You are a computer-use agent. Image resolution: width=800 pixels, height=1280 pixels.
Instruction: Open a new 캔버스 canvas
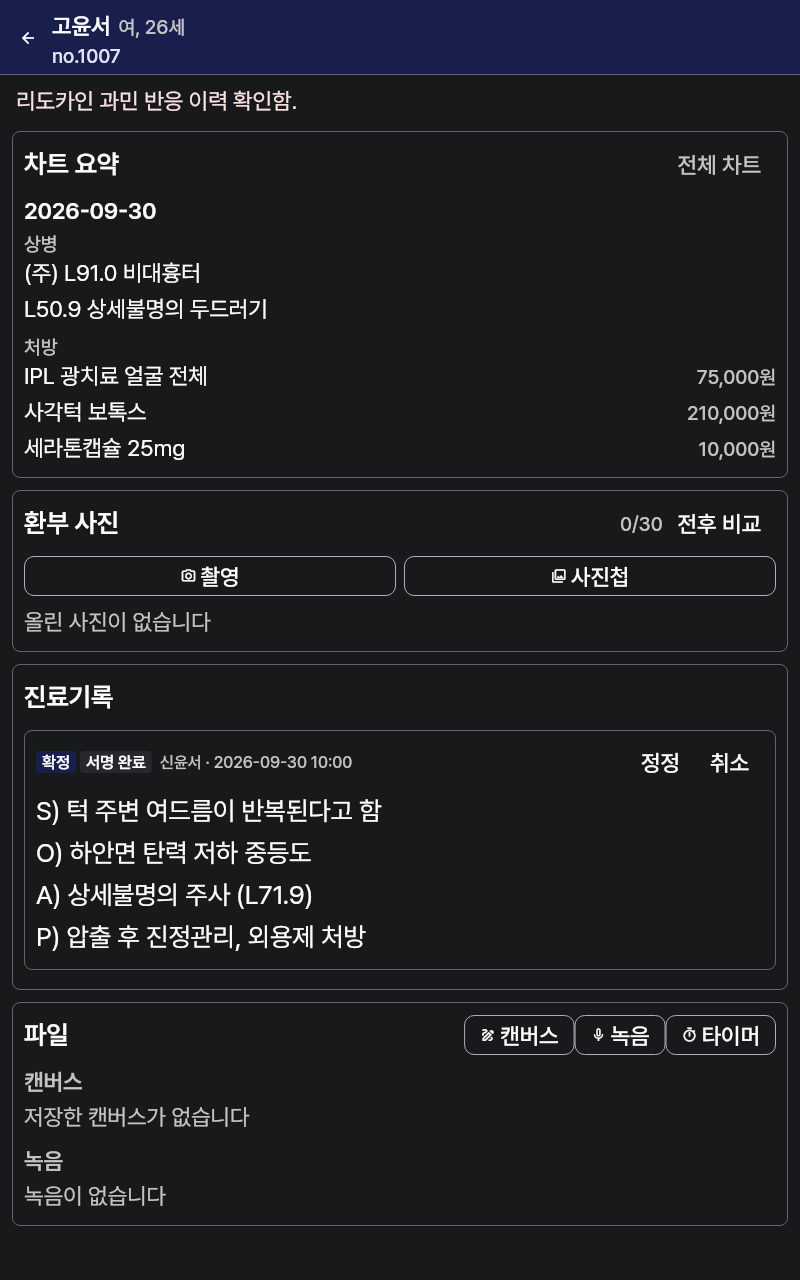click(519, 1035)
